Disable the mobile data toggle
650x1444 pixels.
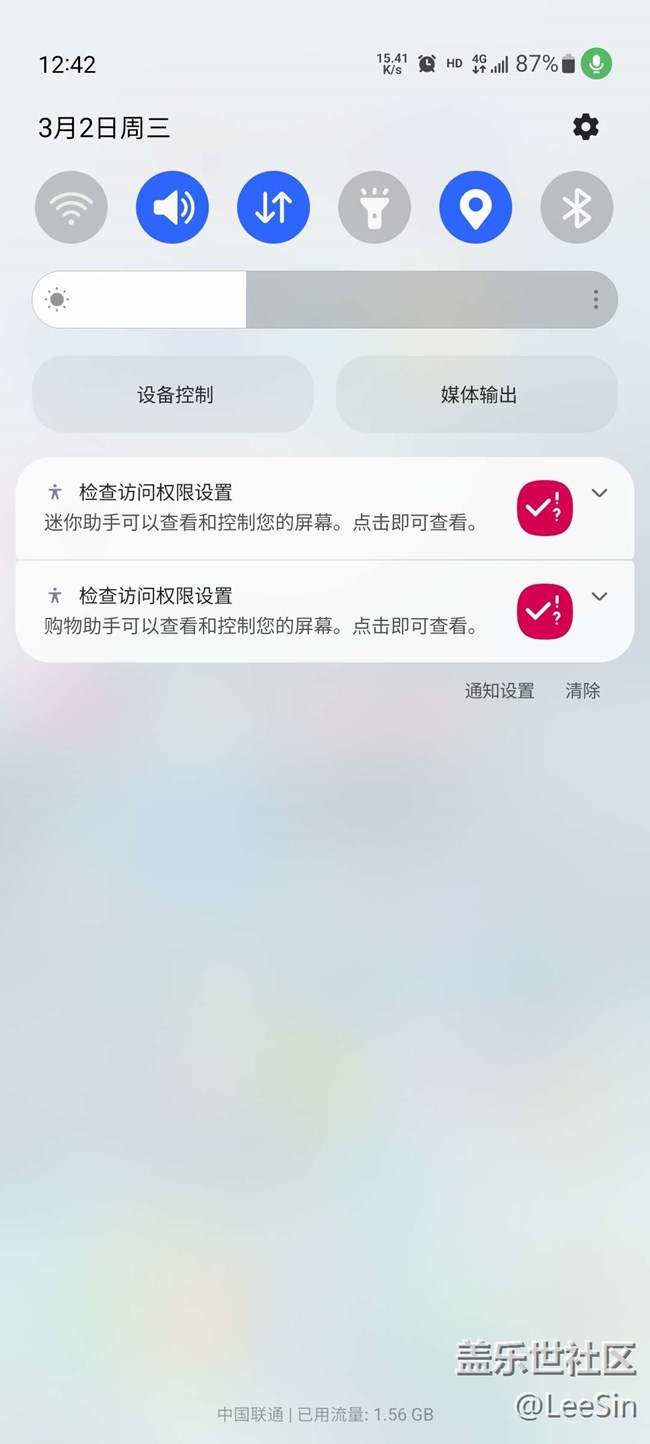pyautogui.click(x=273, y=208)
